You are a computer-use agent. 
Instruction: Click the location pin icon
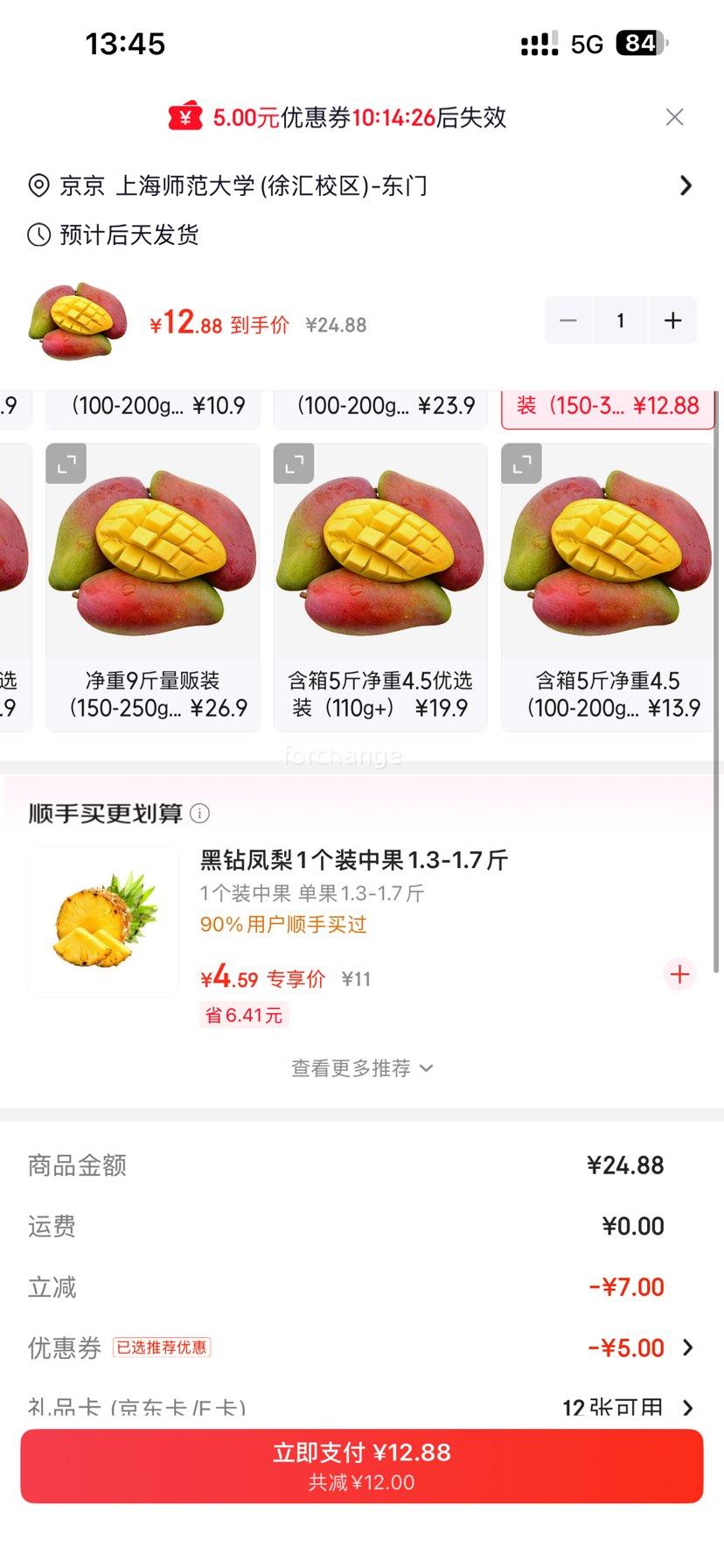[x=38, y=185]
